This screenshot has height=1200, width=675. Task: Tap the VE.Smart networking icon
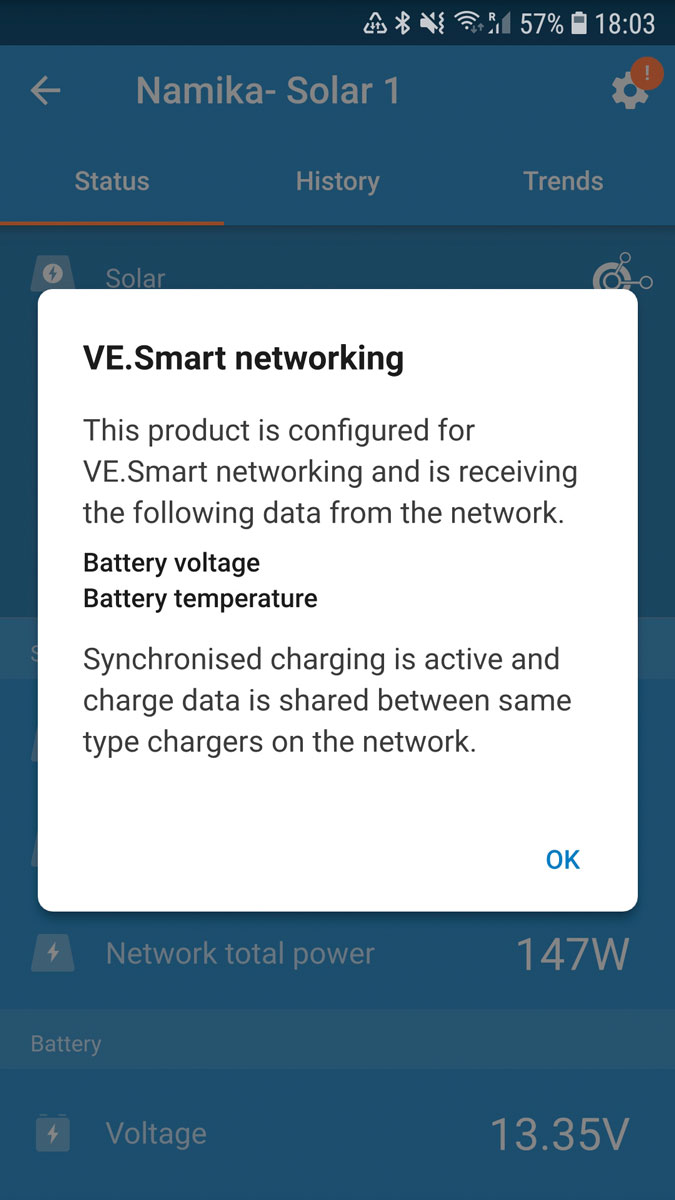click(622, 276)
